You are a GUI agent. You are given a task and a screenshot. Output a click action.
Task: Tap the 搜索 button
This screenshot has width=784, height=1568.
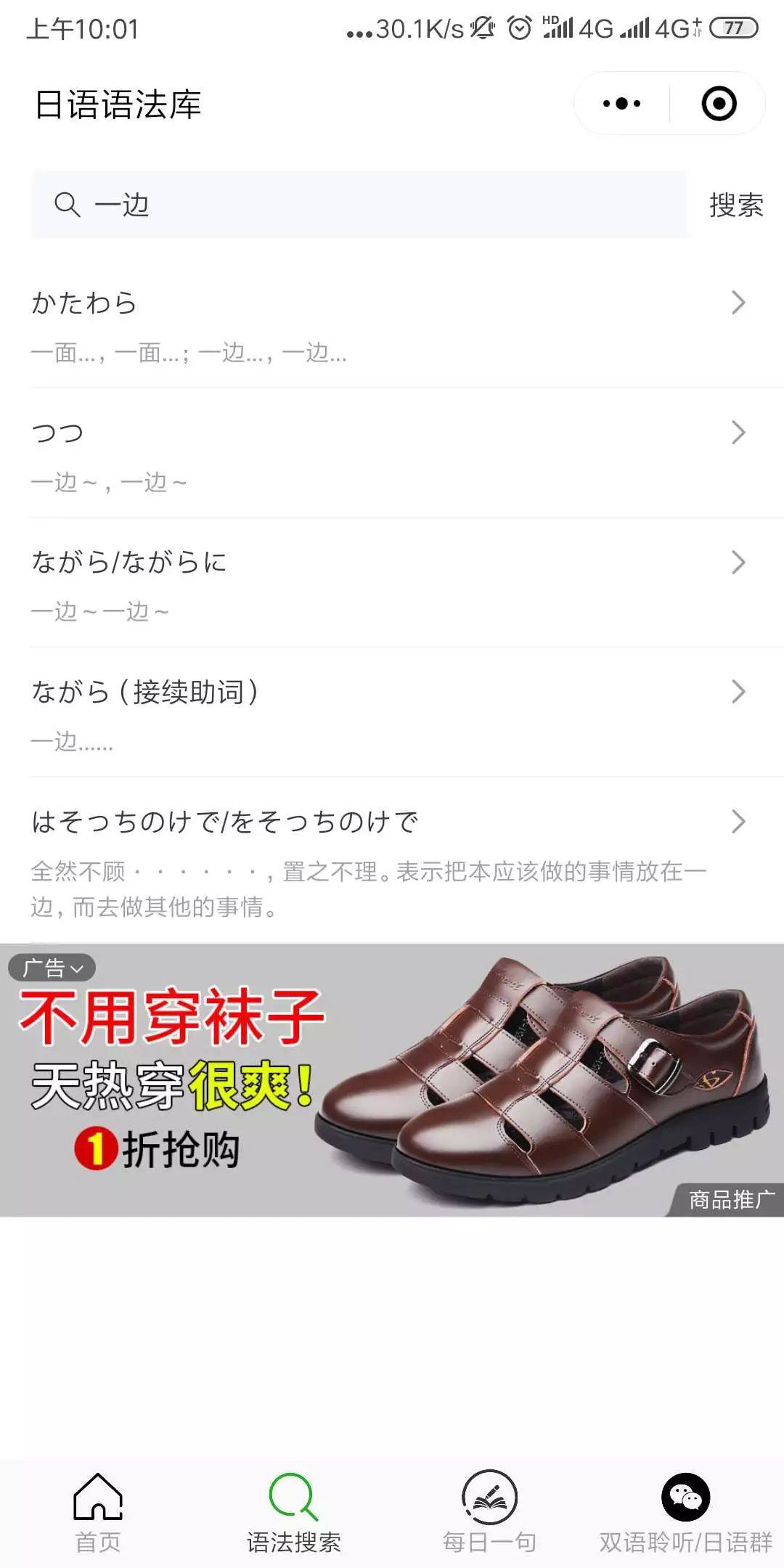pyautogui.click(x=735, y=205)
